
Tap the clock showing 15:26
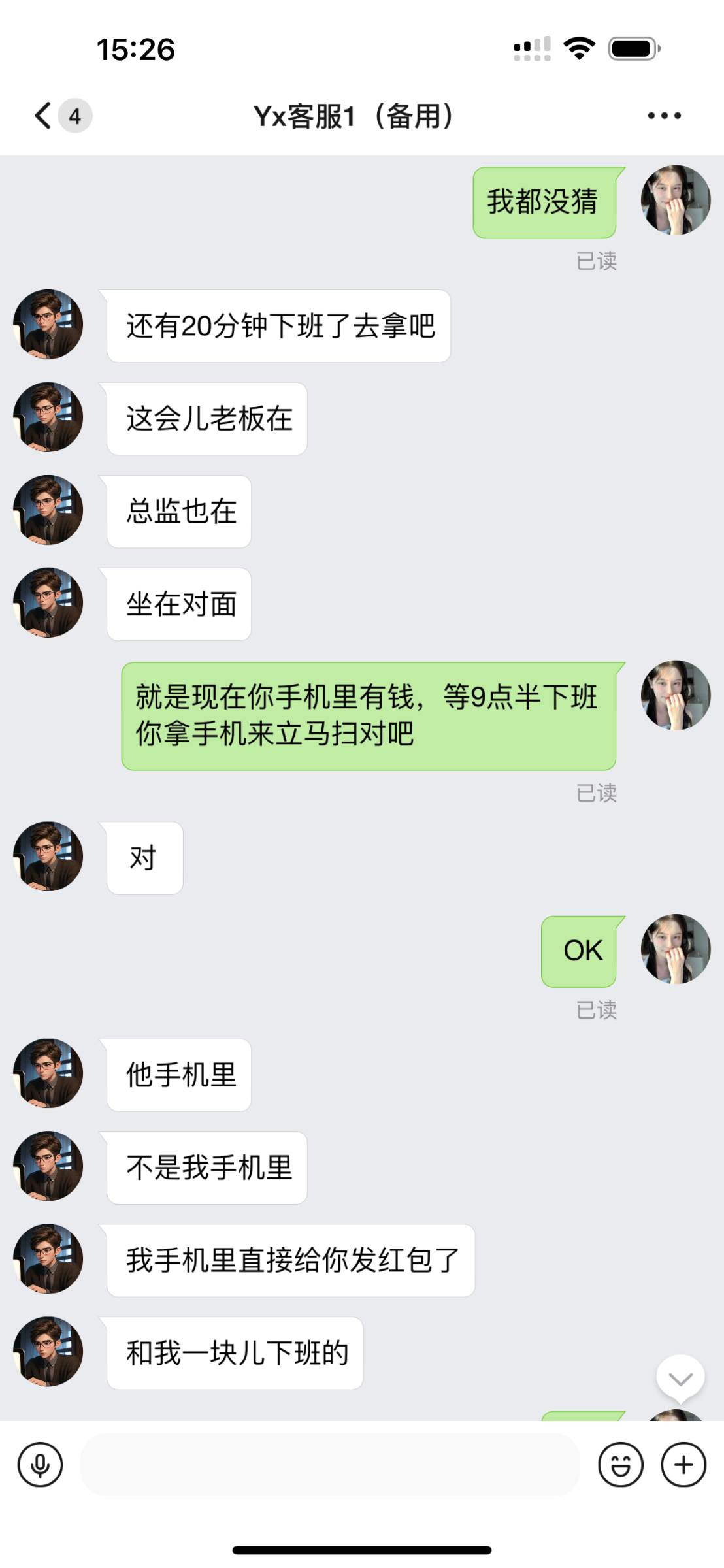click(x=135, y=48)
